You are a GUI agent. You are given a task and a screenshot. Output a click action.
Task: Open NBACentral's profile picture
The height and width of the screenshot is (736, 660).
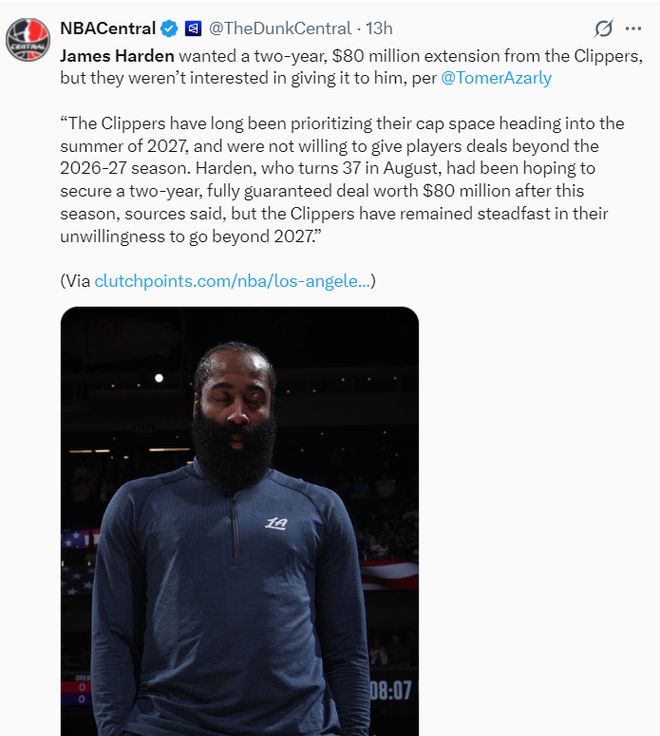point(27,39)
